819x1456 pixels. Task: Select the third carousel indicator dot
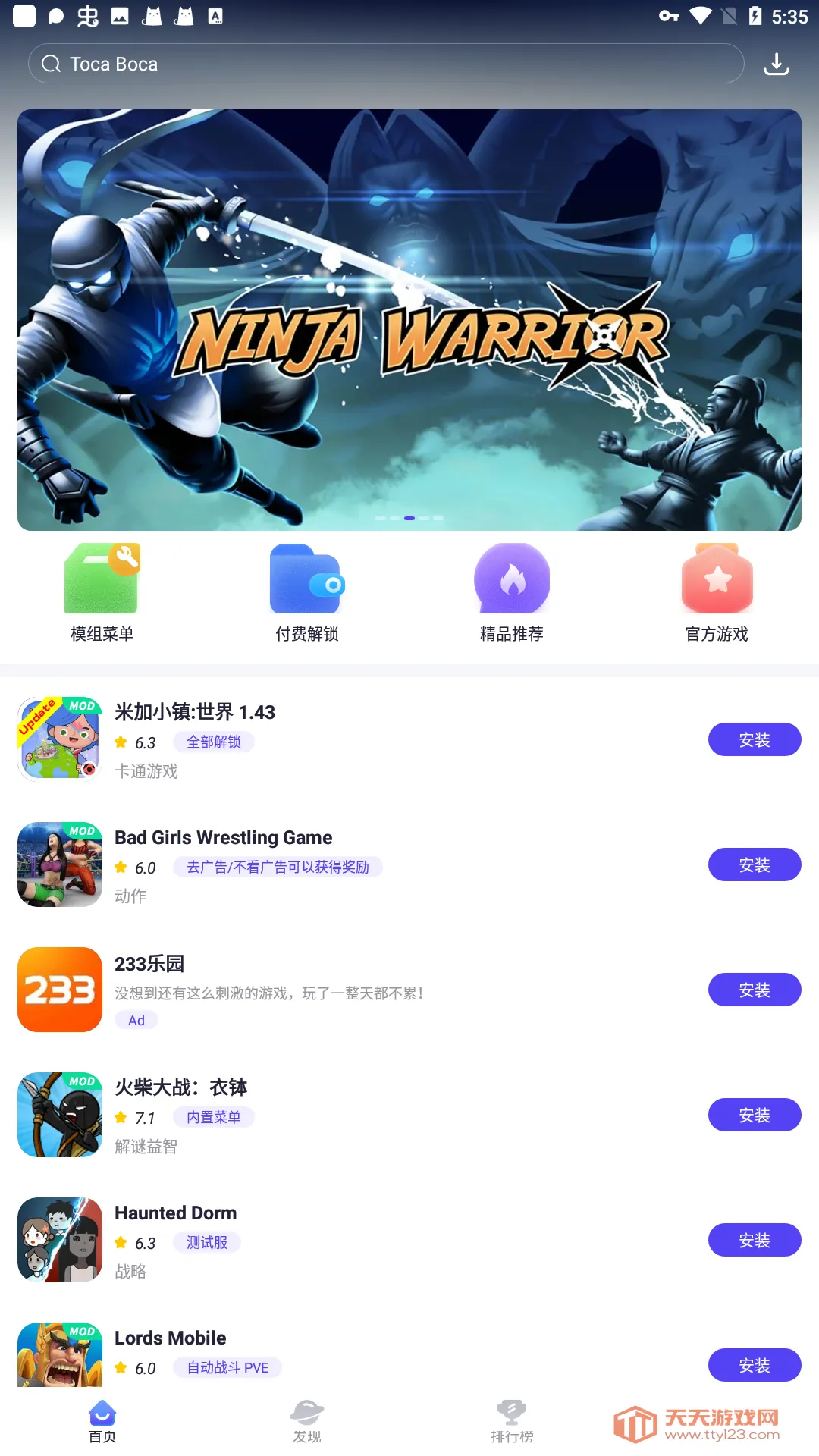click(x=409, y=518)
